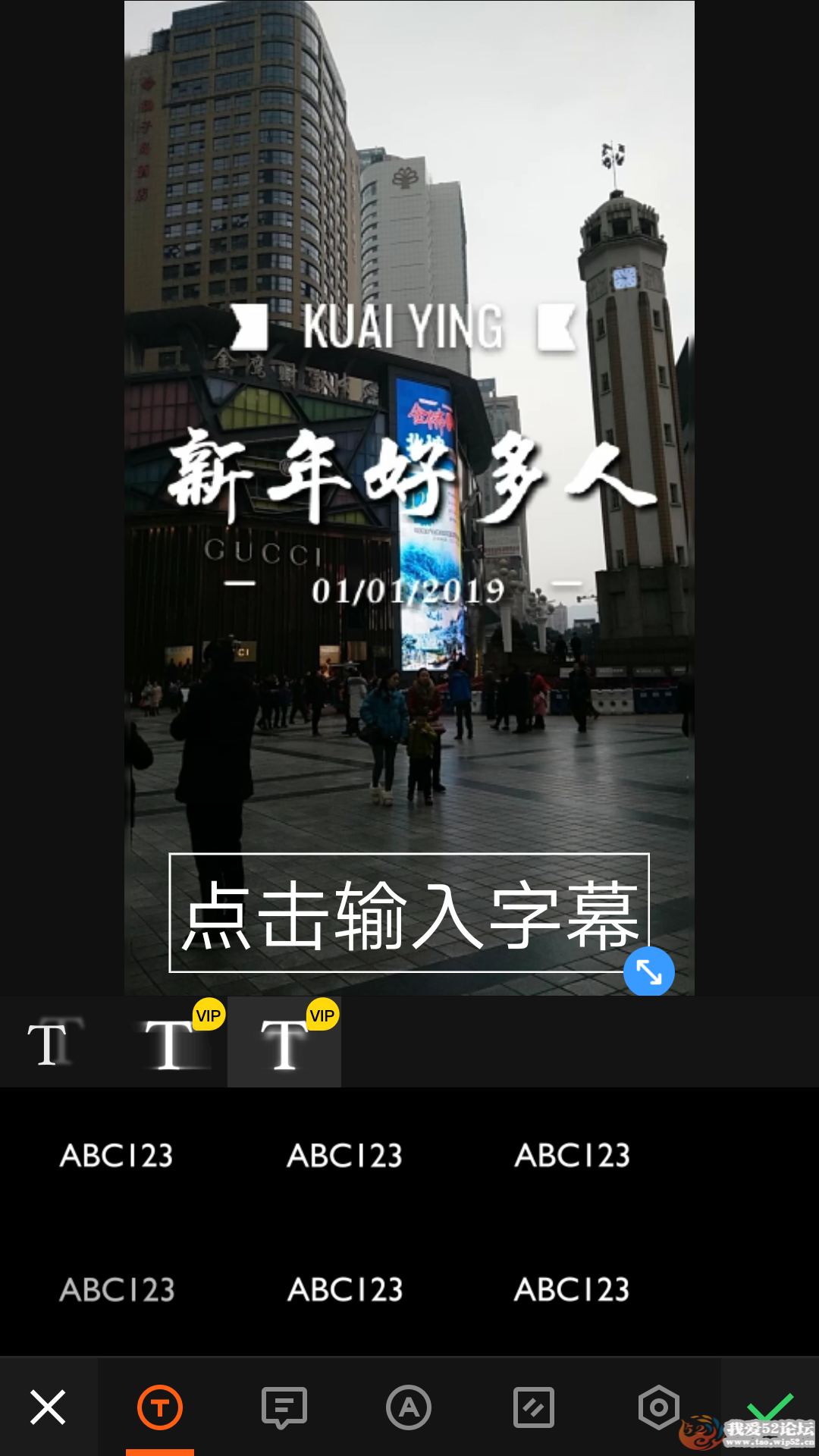This screenshot has width=819, height=1456.
Task: Select the highlighted VIP T text effect
Action: coord(284,1043)
